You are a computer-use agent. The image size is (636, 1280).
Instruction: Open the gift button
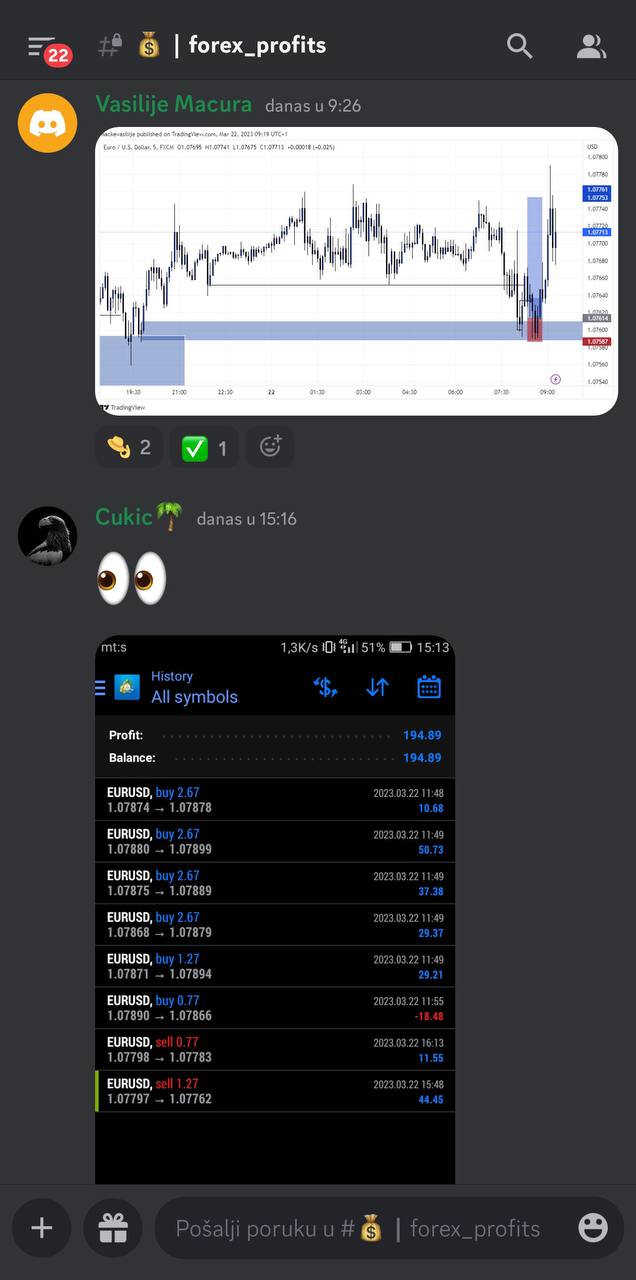(112, 1228)
